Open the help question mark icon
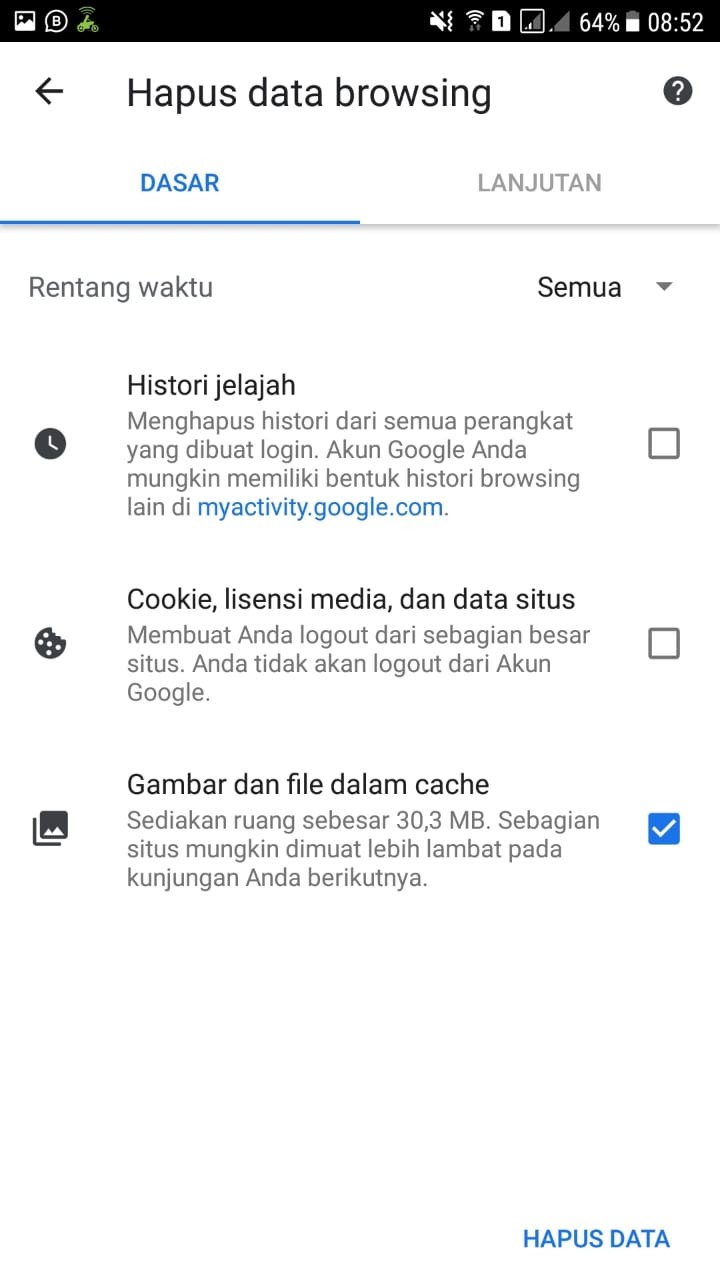 coord(677,92)
